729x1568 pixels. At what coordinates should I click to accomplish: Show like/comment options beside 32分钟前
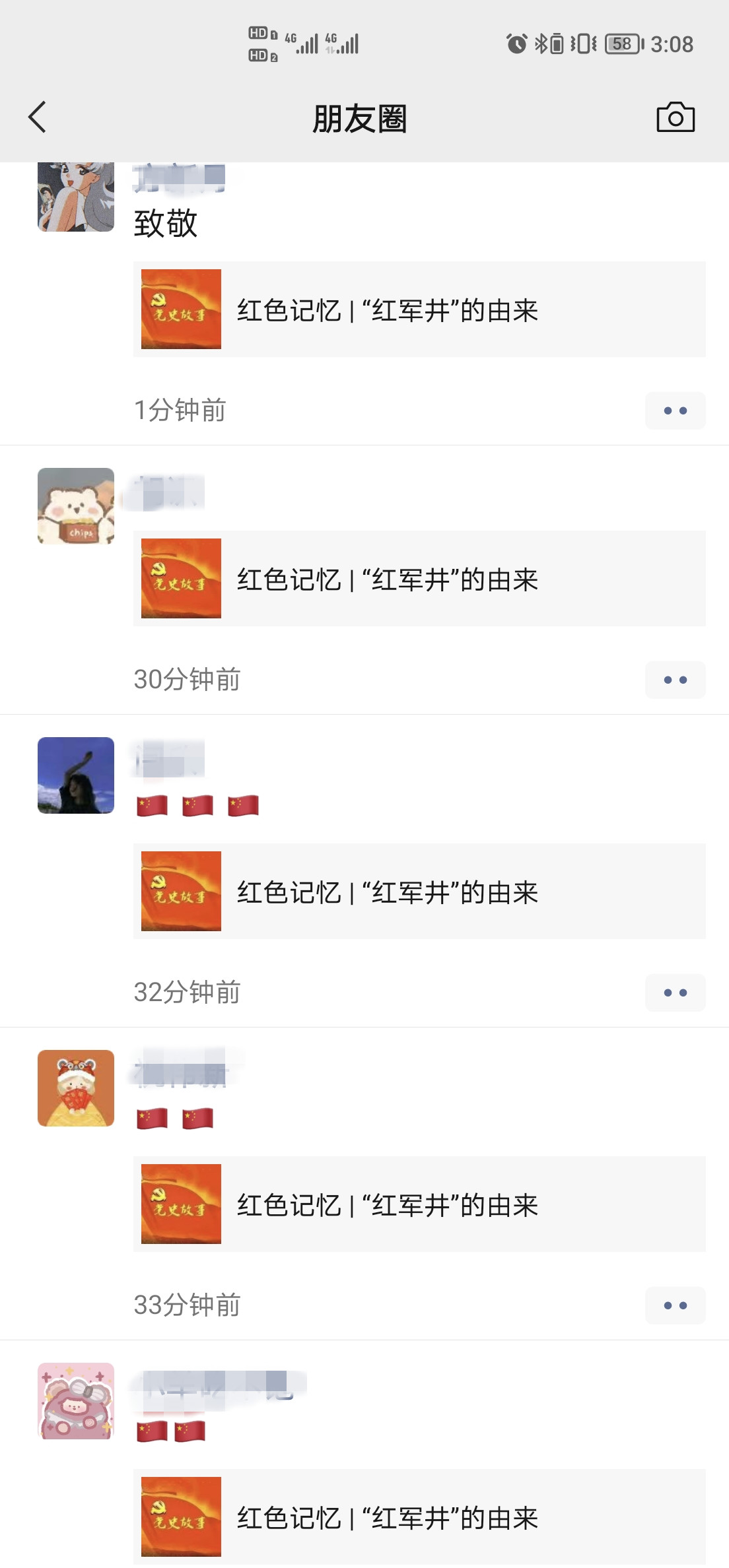[x=675, y=993]
